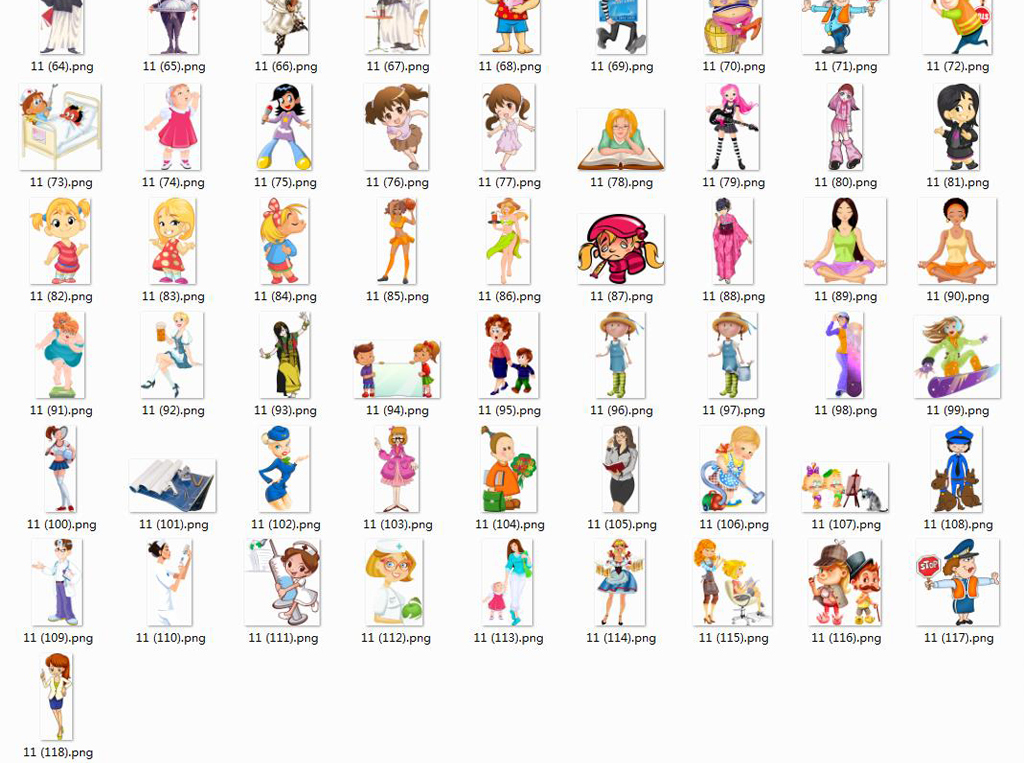
Task: Select the 11 (79).png file
Action: pos(732,127)
